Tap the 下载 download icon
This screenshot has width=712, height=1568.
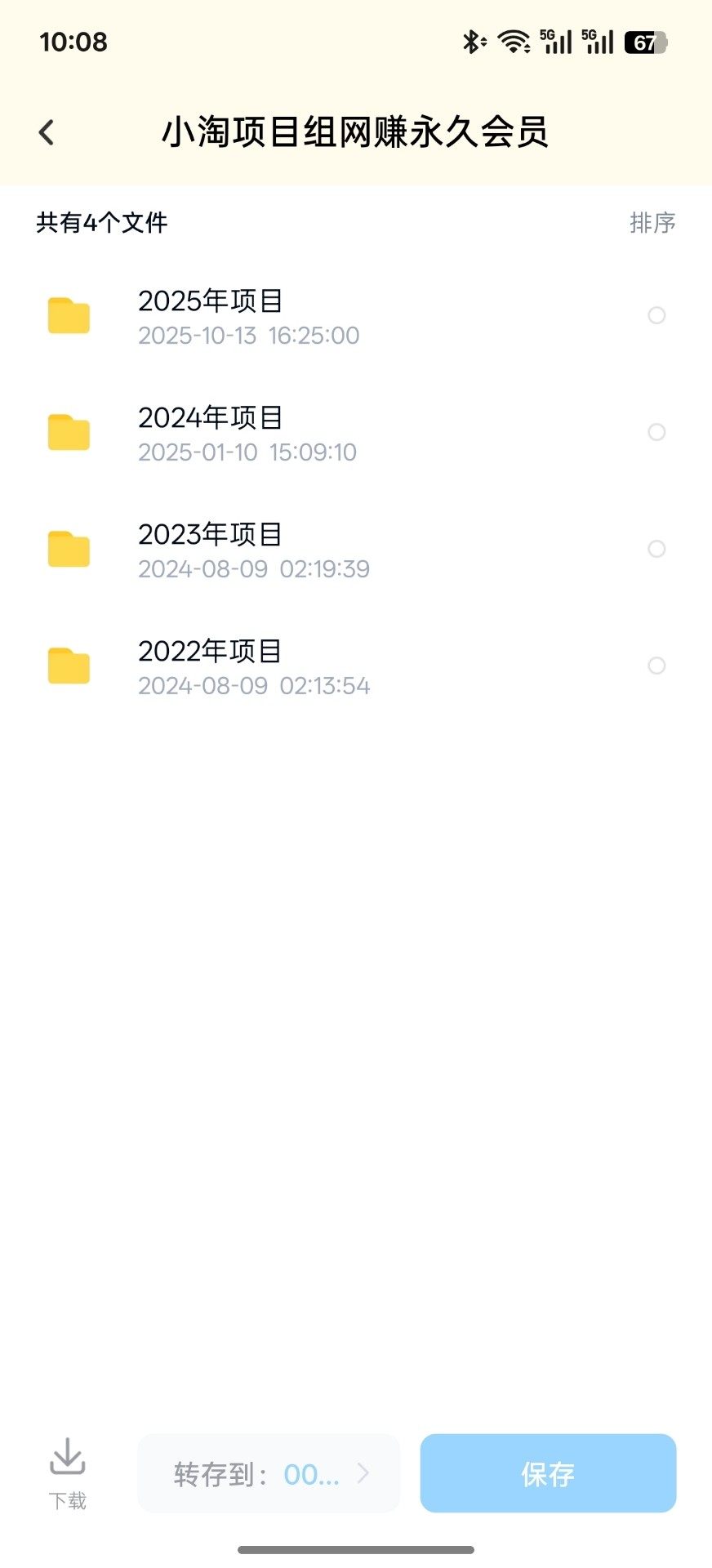(x=68, y=1472)
